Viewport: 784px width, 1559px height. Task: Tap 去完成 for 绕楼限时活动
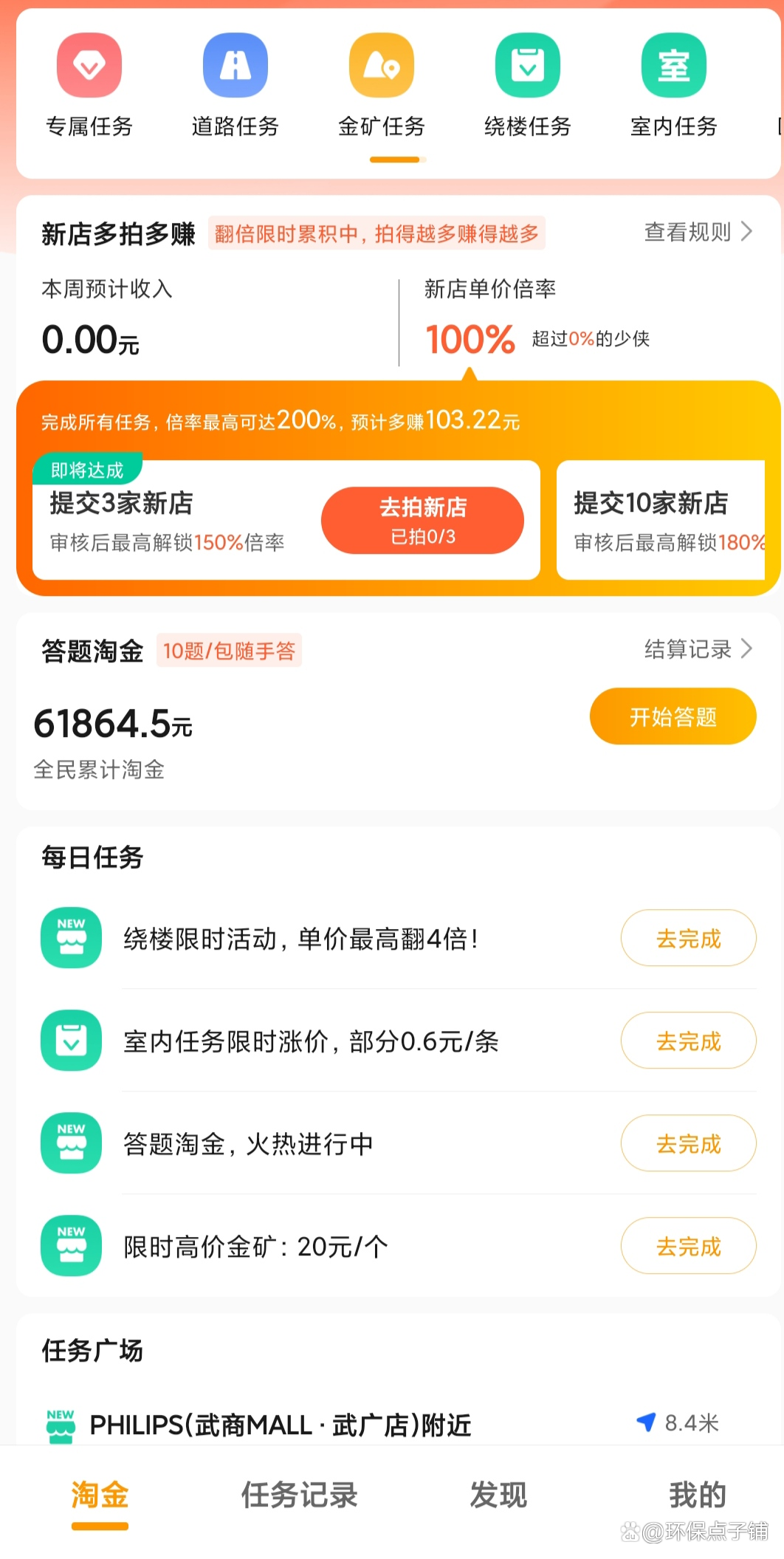click(x=688, y=938)
